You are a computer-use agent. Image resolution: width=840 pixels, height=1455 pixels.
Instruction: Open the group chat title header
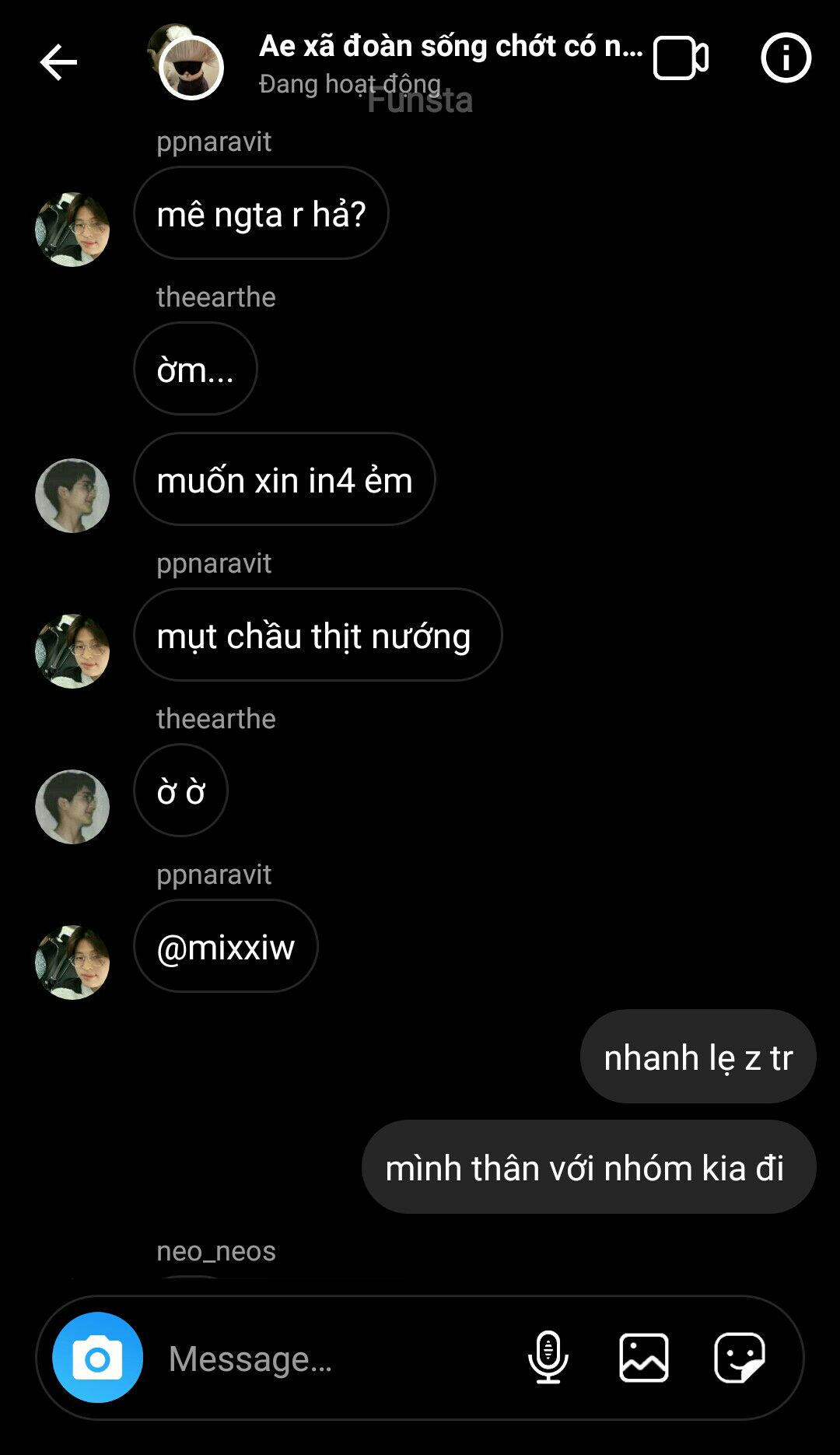point(451,47)
